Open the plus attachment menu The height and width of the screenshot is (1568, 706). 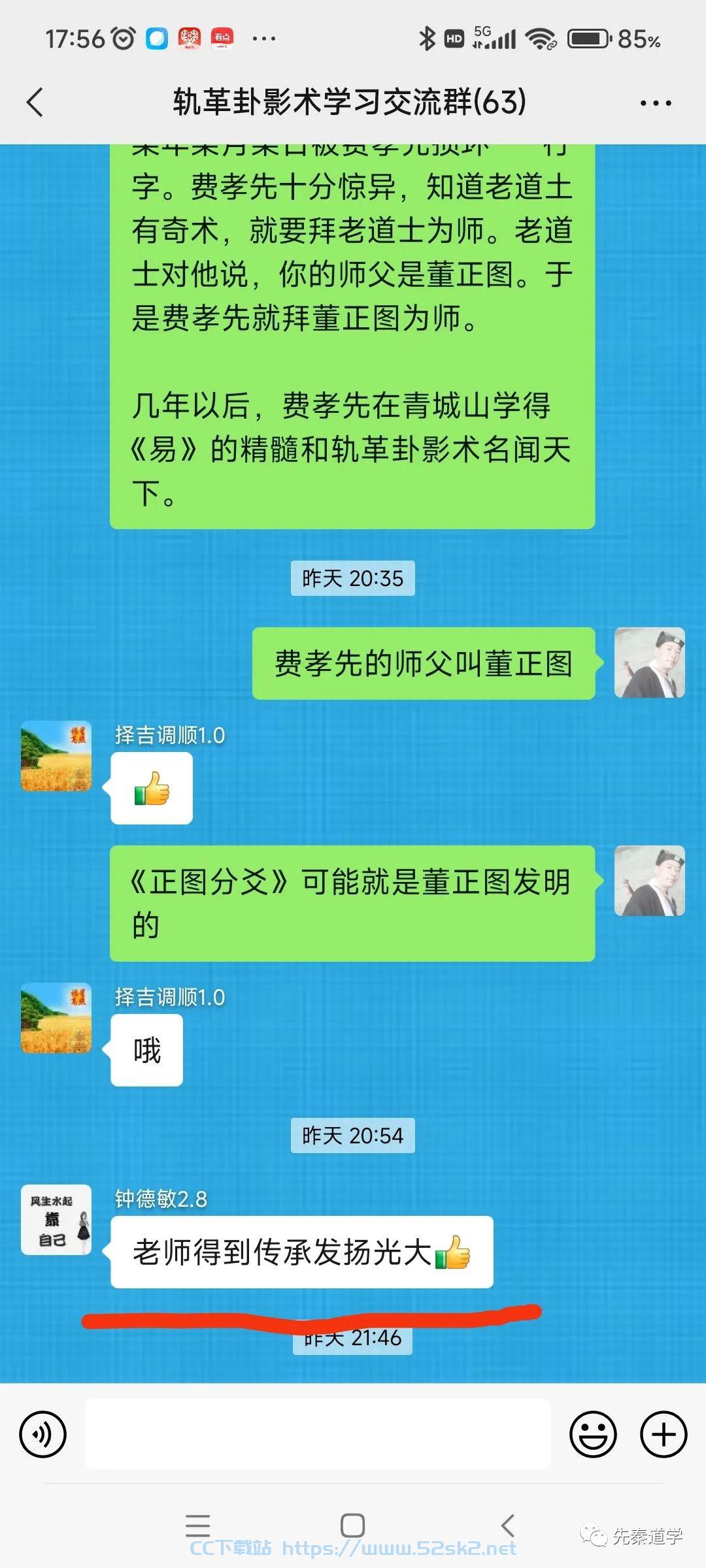(664, 1435)
